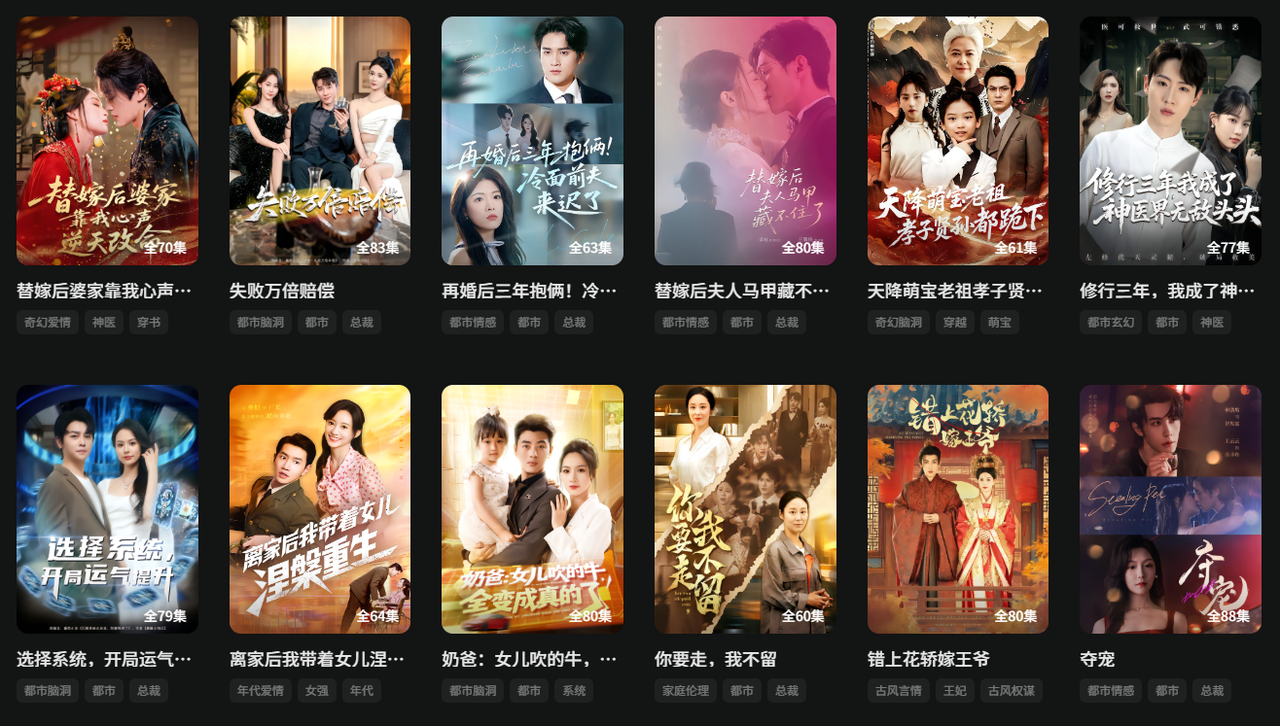Screen dimensions: 1280x726
Task: Choose the 系统 tag under 奶爸:女儿吹的牛
Action: coord(574,690)
